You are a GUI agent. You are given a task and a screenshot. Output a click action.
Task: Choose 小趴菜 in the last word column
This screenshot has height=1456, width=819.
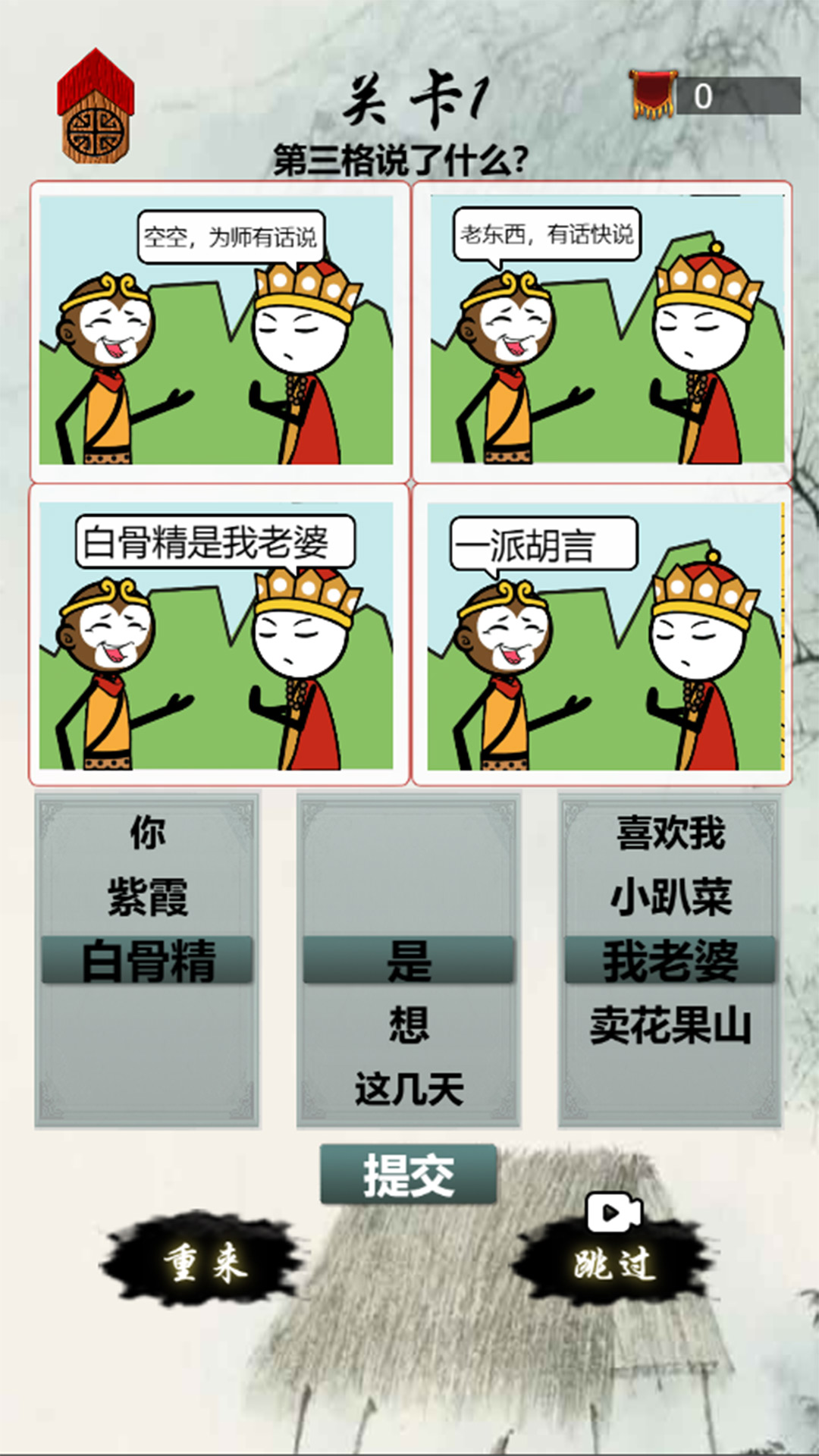pyautogui.click(x=670, y=896)
